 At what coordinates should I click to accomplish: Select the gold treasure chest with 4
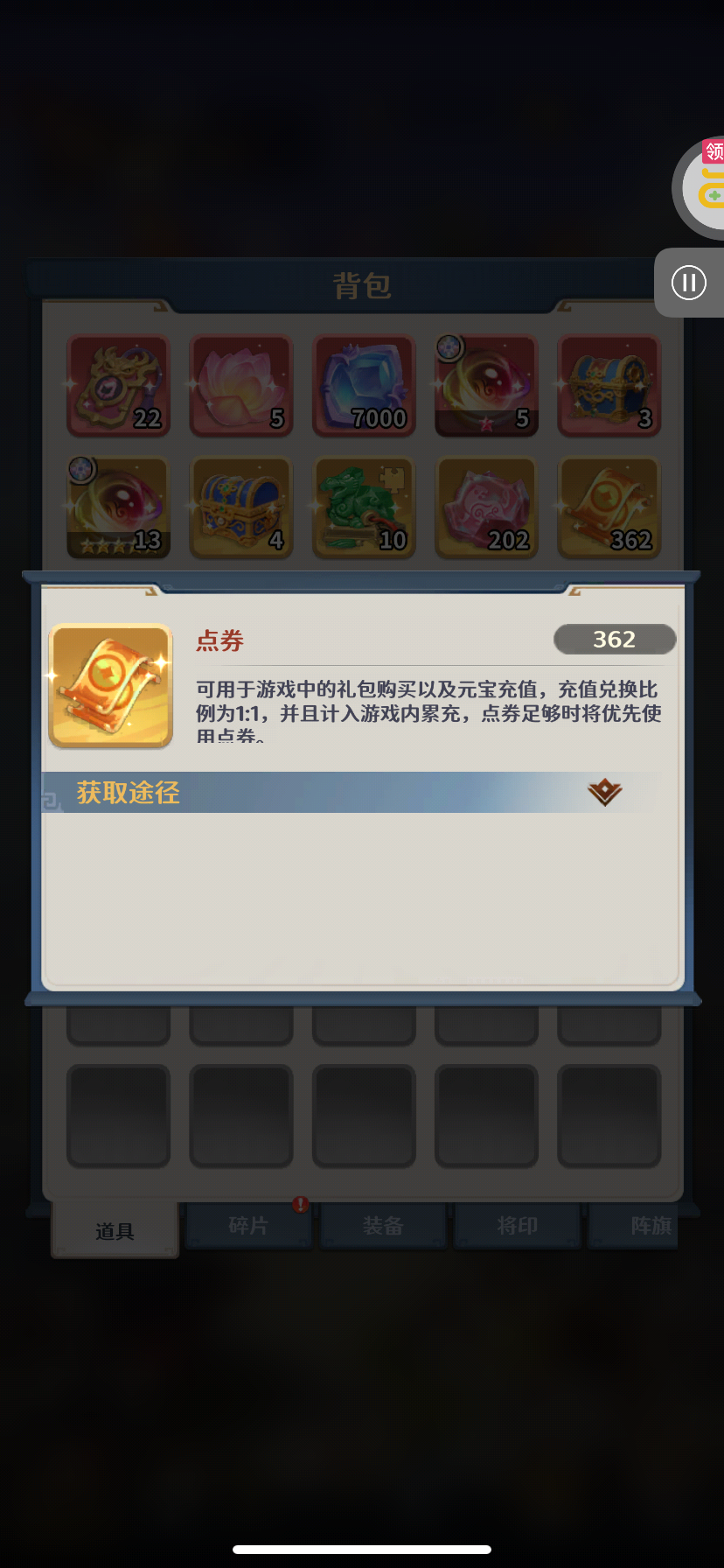click(x=241, y=508)
